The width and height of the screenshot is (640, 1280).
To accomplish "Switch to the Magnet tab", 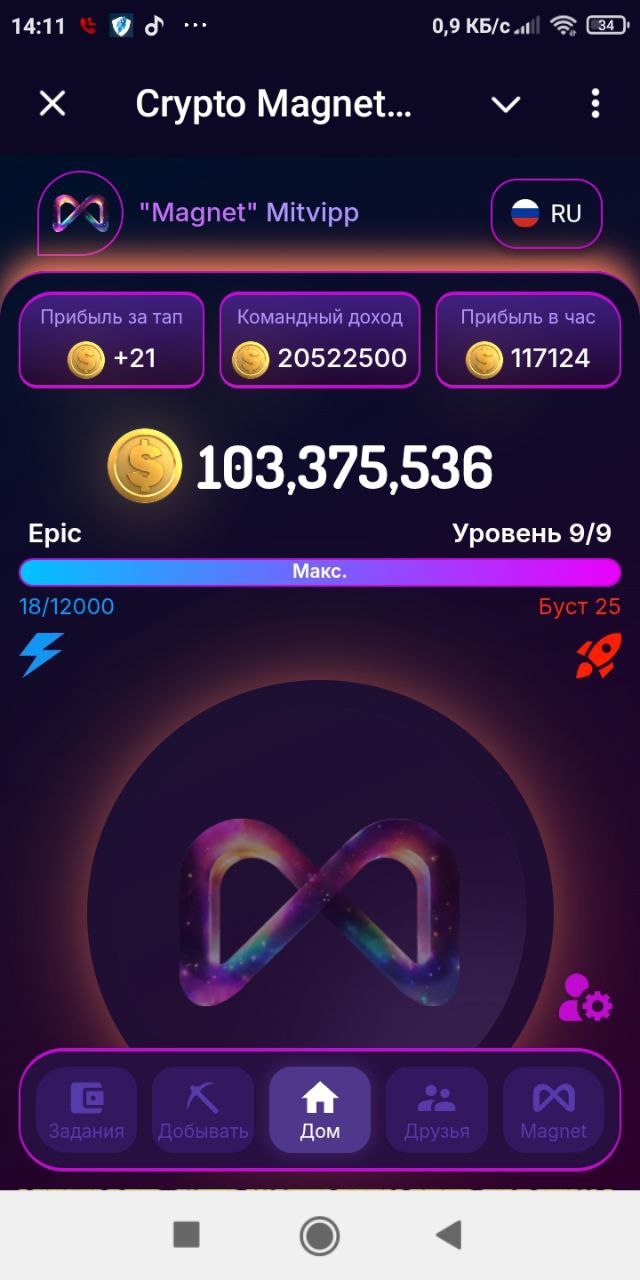I will point(554,1110).
